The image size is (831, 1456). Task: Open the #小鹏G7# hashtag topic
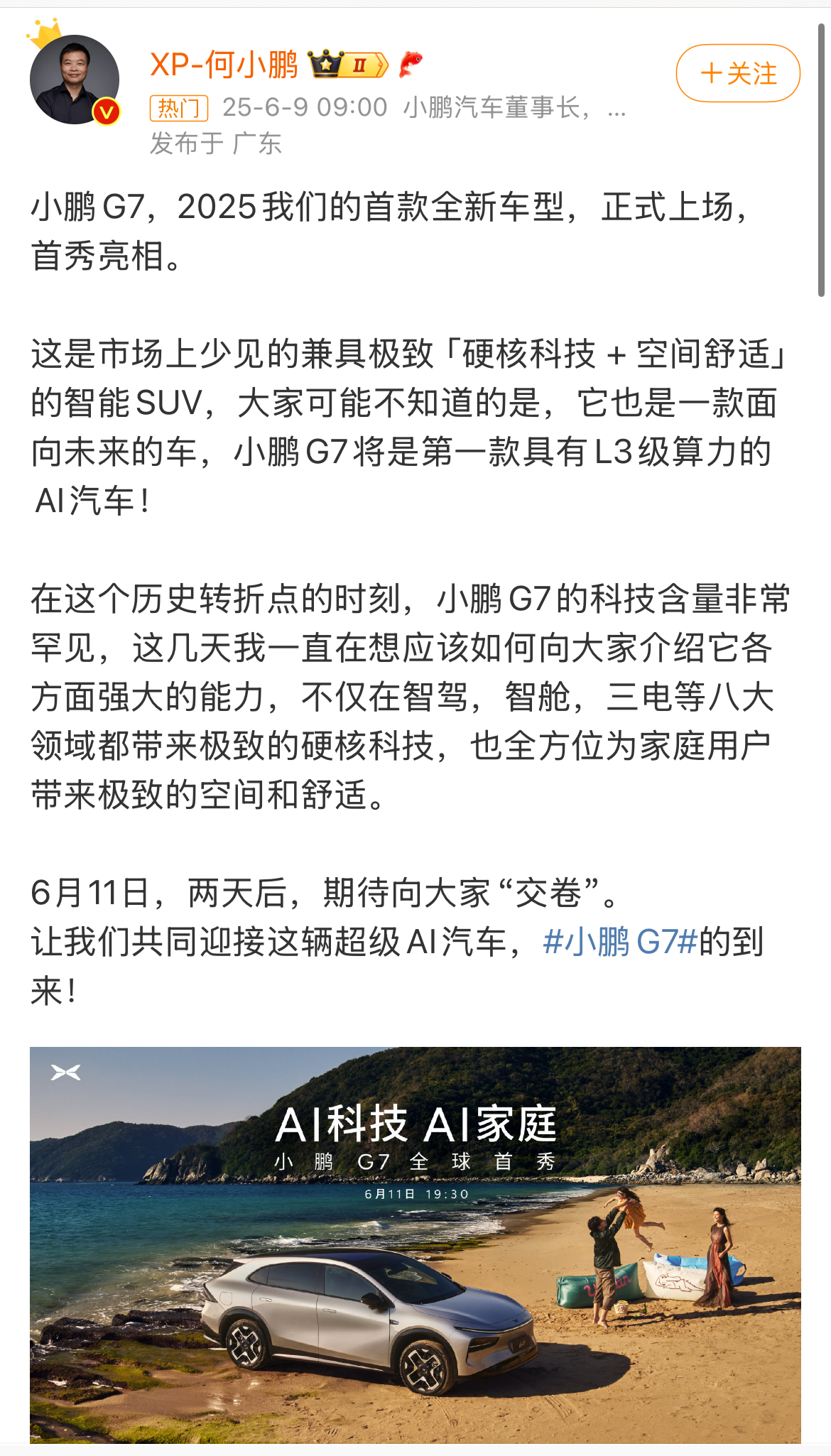[619, 942]
